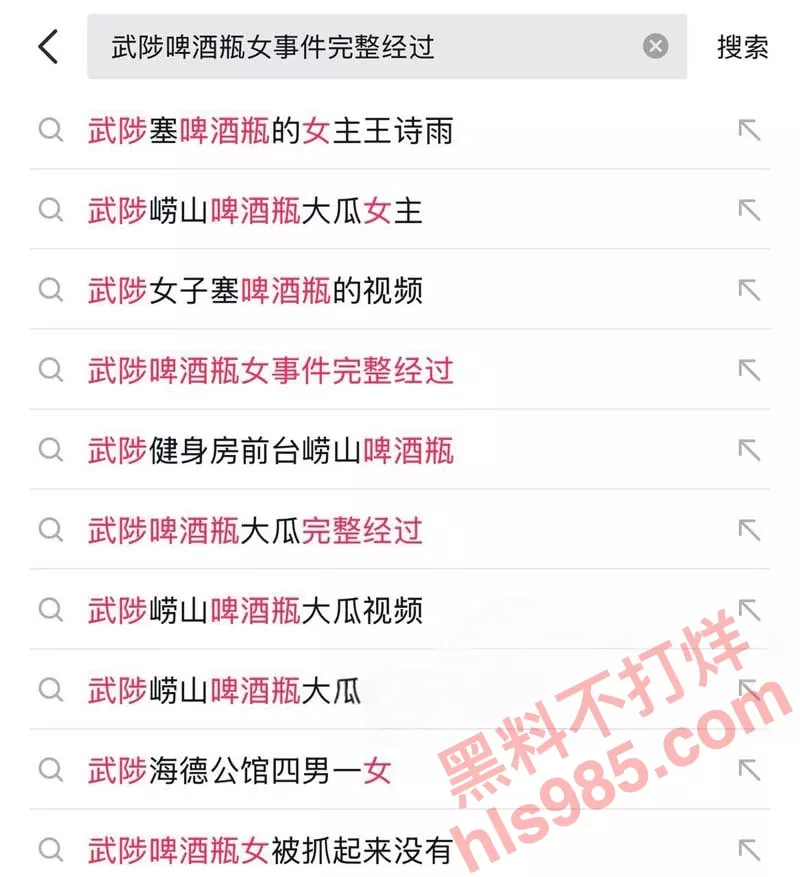Select suggestion 武陟啤酒瓶女被抓起来没有
This screenshot has height=877, width=800.
click(271, 850)
